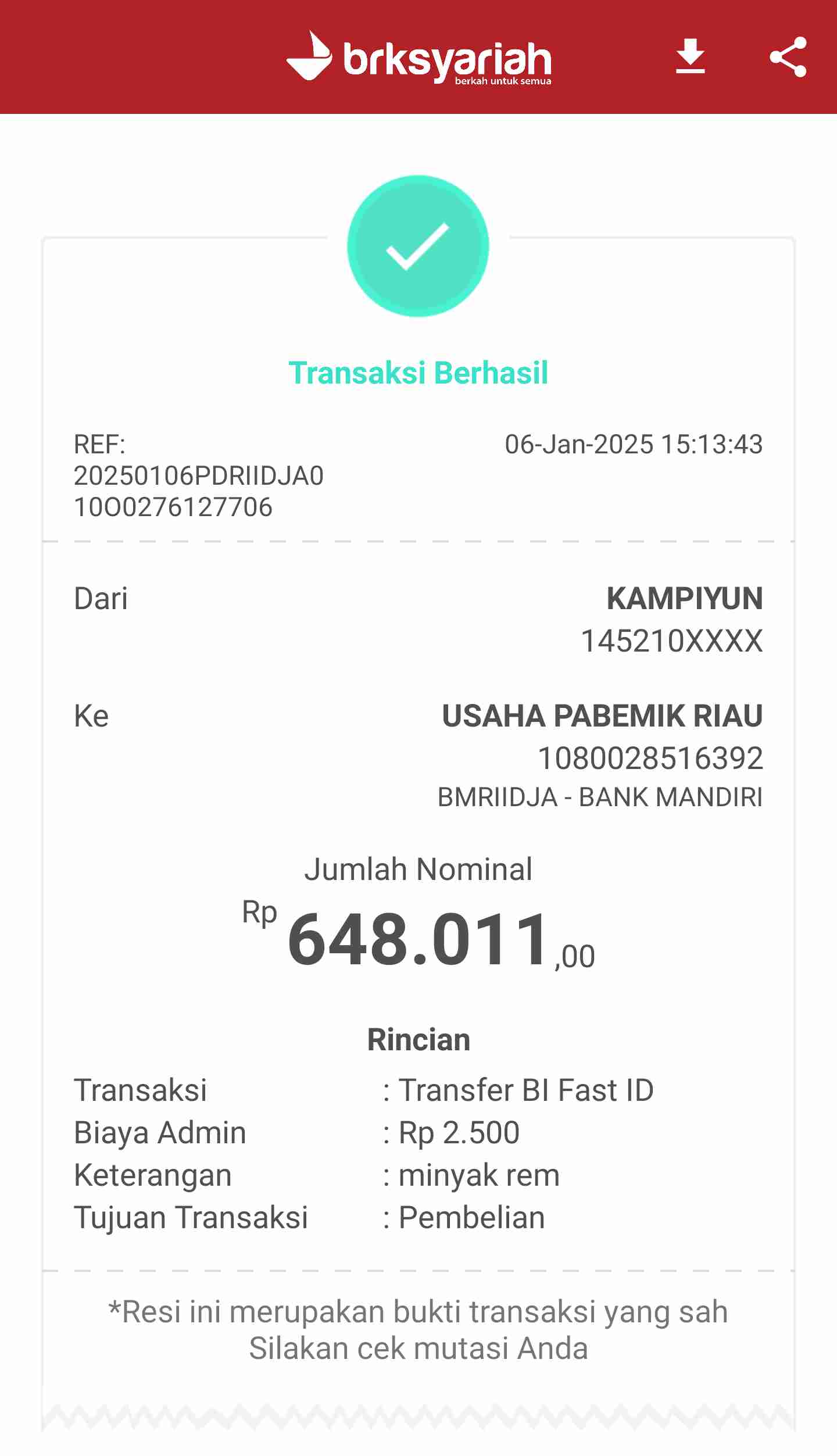The image size is (837, 1456).
Task: Share this transfer receipt
Action: point(788,57)
